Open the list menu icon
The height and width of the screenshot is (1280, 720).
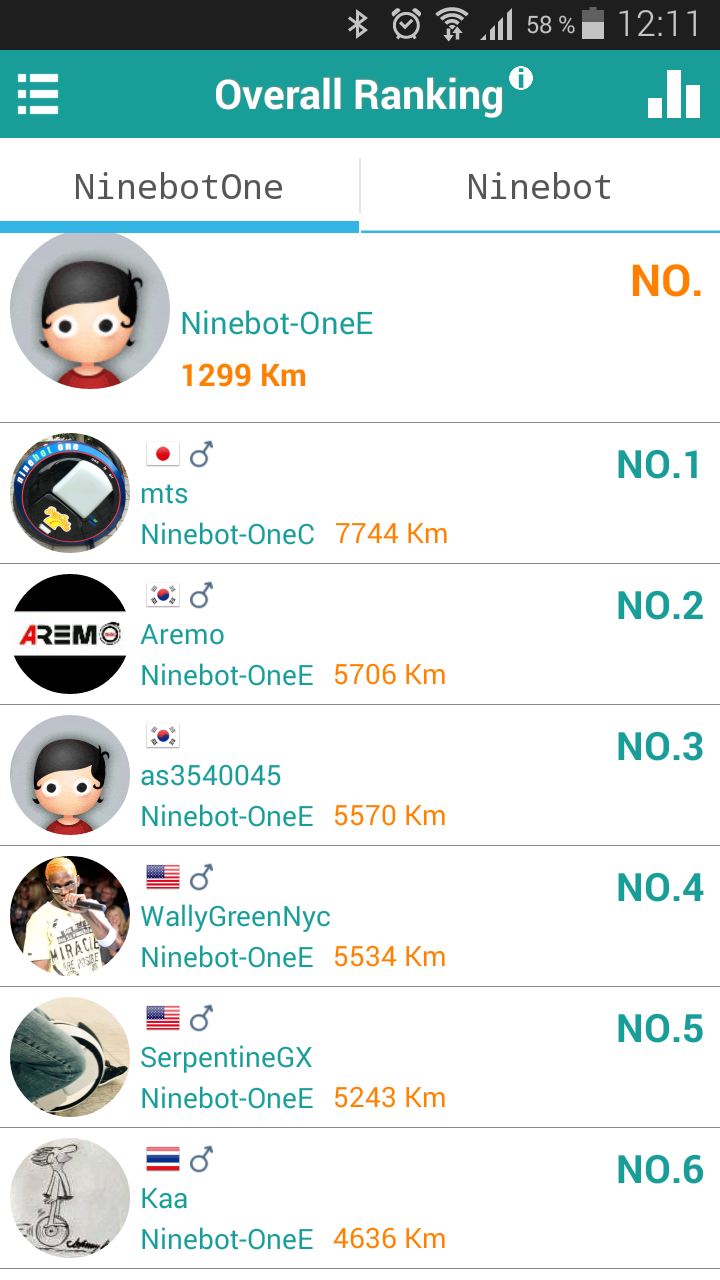tap(38, 95)
